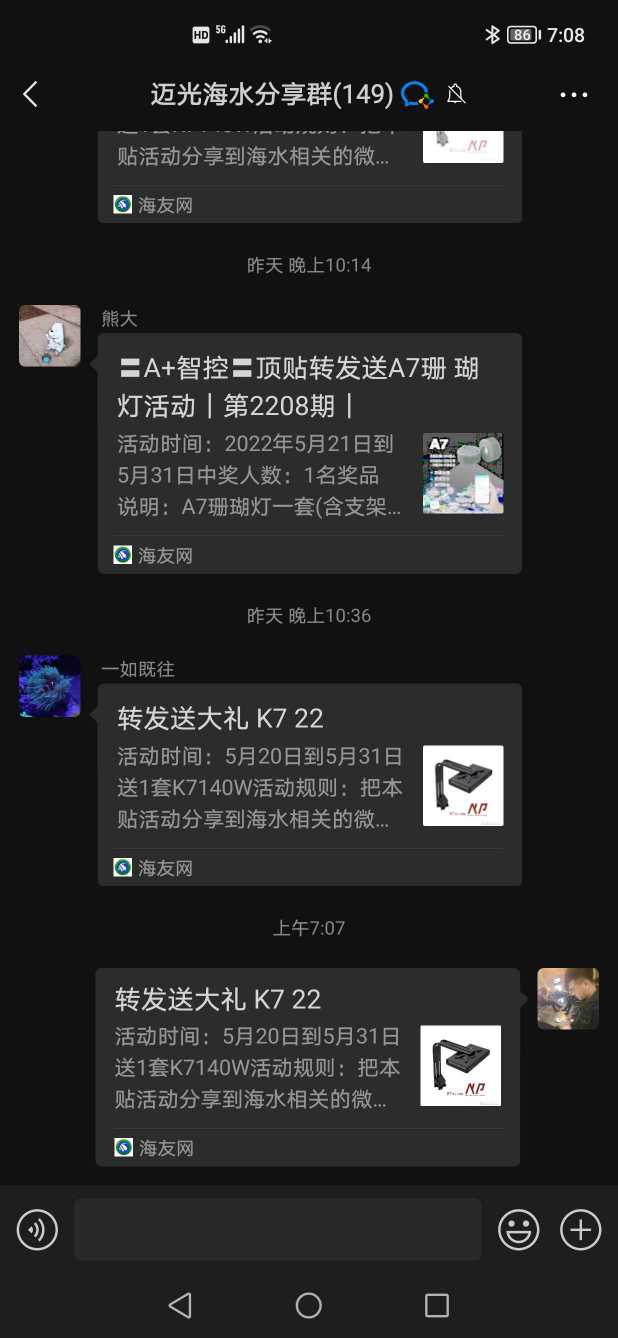Focus the message text field
The image size is (618, 1338).
tap(277, 1229)
